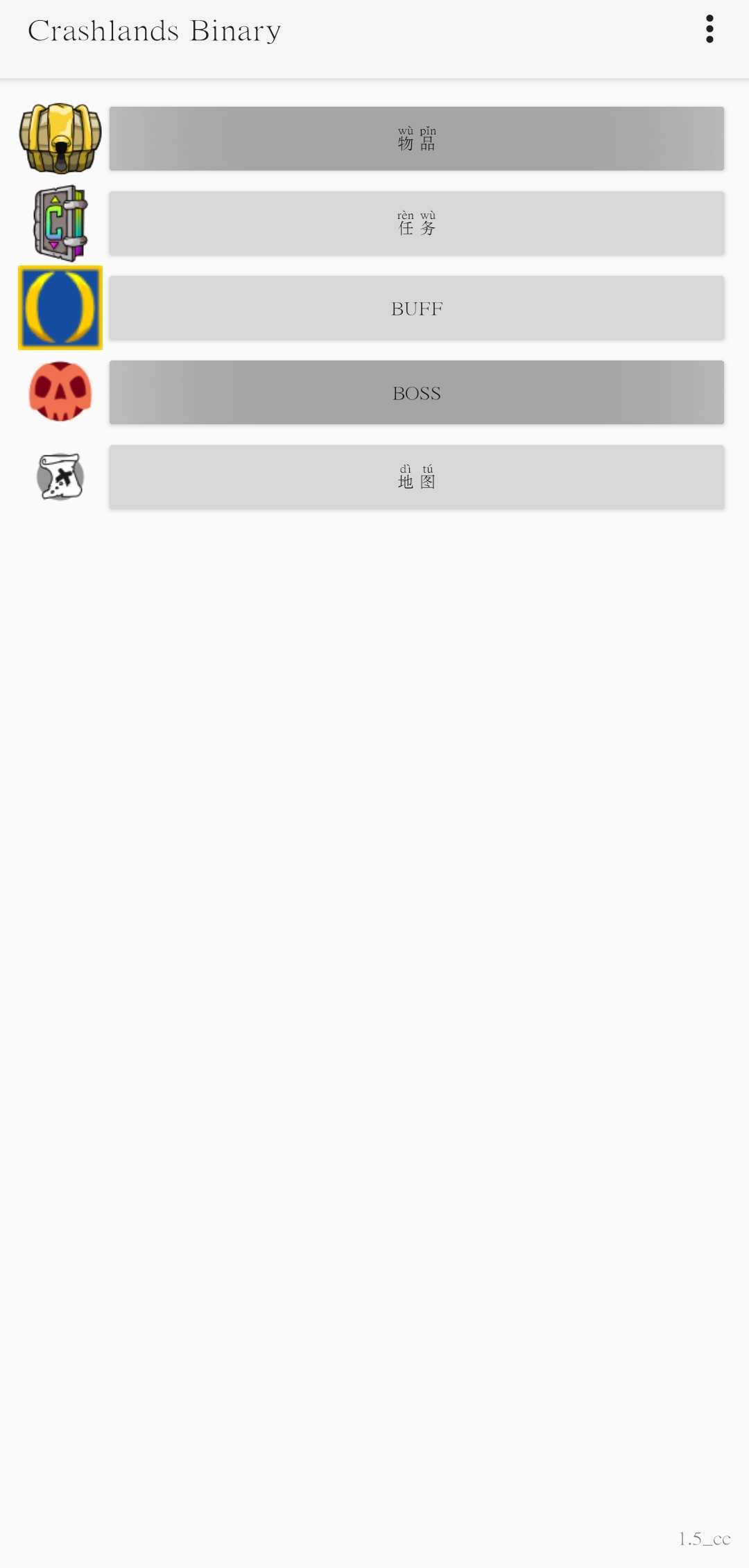
Task: Open the 物品 items button
Action: pos(416,139)
